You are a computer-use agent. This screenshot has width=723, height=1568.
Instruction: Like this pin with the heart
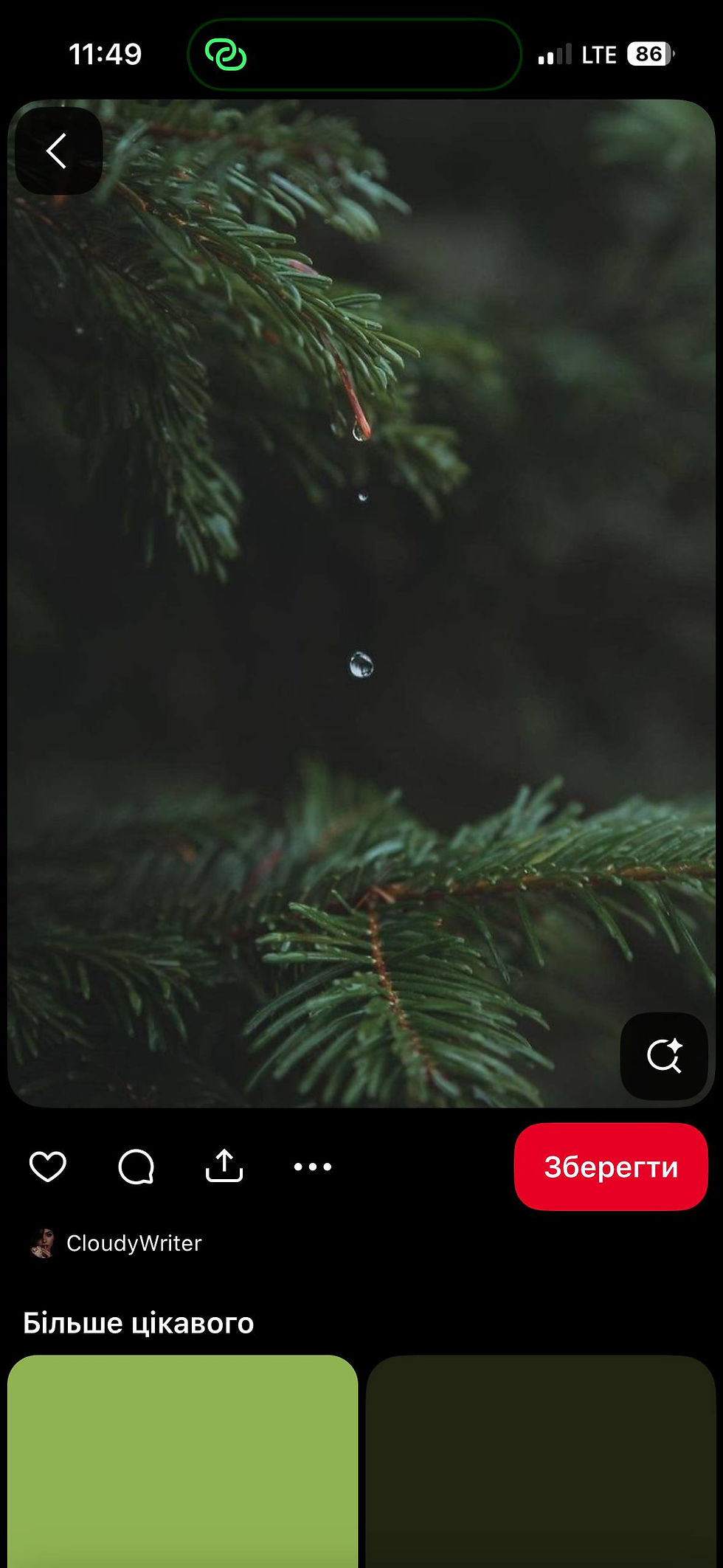coord(48,1167)
